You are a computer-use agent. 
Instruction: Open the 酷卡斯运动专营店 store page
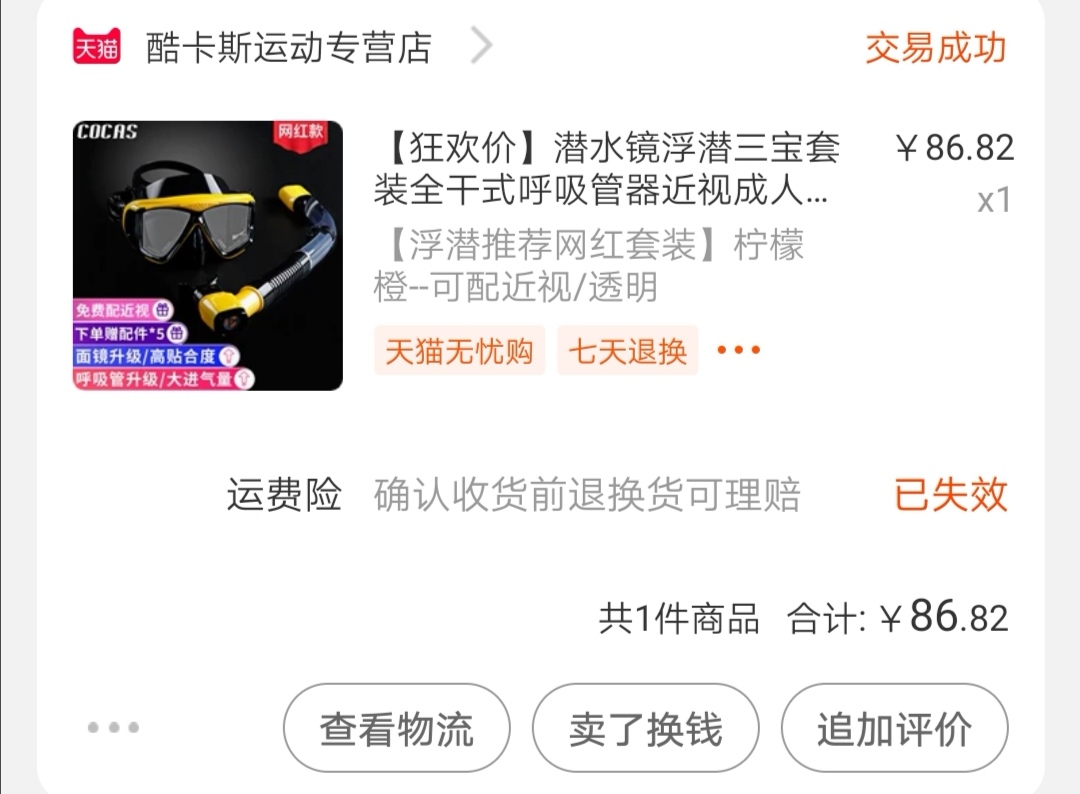tap(288, 47)
